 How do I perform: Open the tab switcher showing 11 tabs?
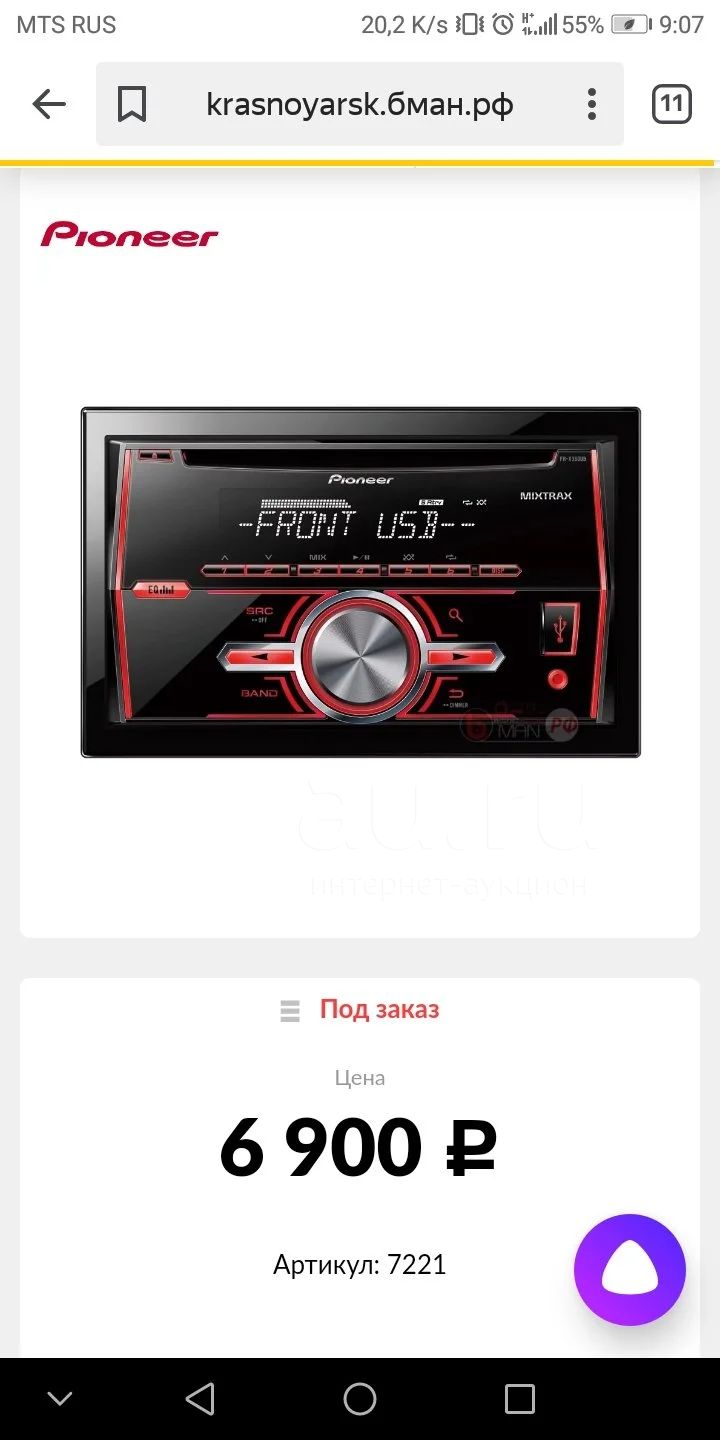point(671,104)
